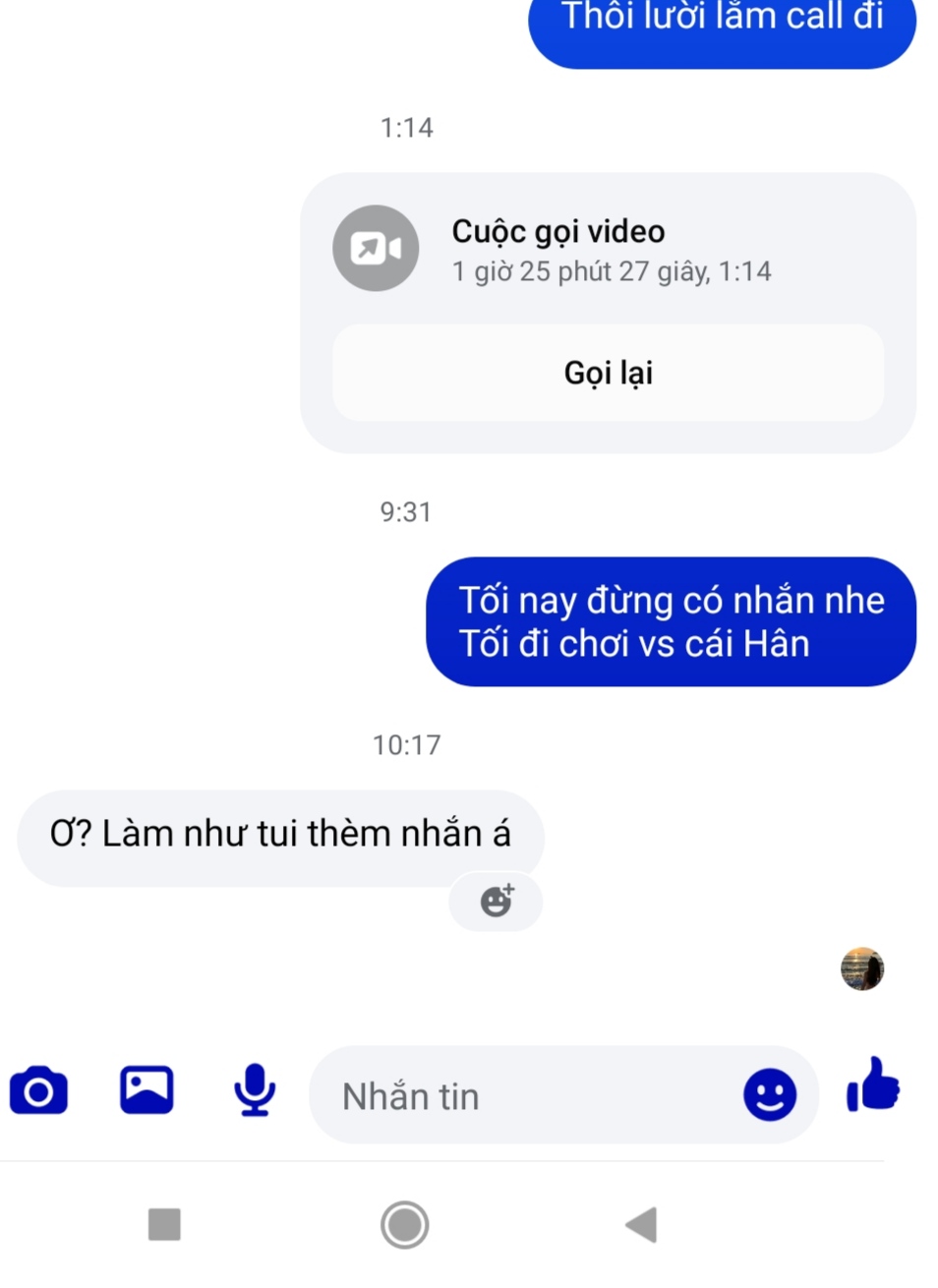Tap the system home button
Image resolution: width=938 pixels, height=1288 pixels.
coord(404,1225)
